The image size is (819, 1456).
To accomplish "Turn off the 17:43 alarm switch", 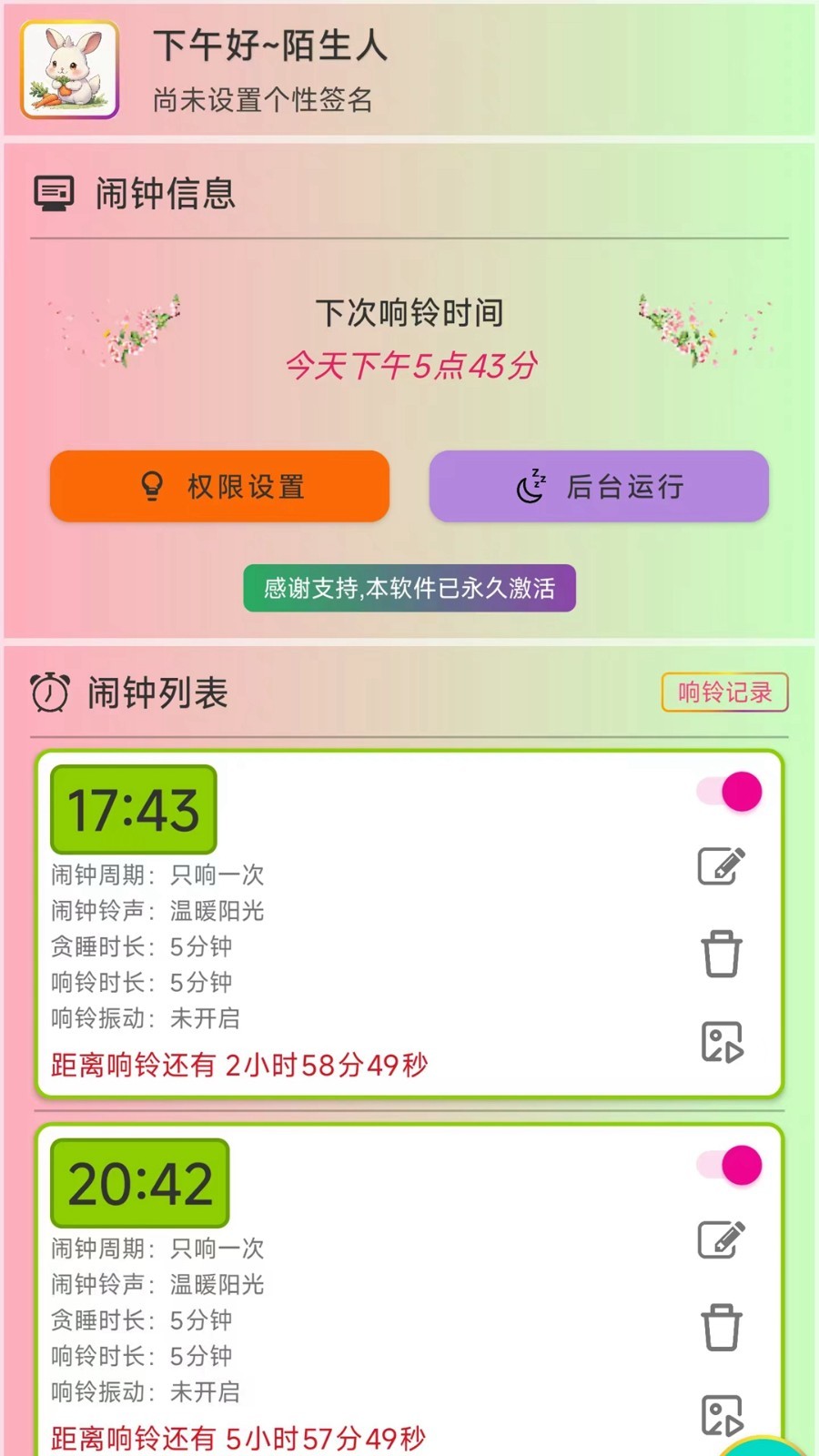I will 730,792.
